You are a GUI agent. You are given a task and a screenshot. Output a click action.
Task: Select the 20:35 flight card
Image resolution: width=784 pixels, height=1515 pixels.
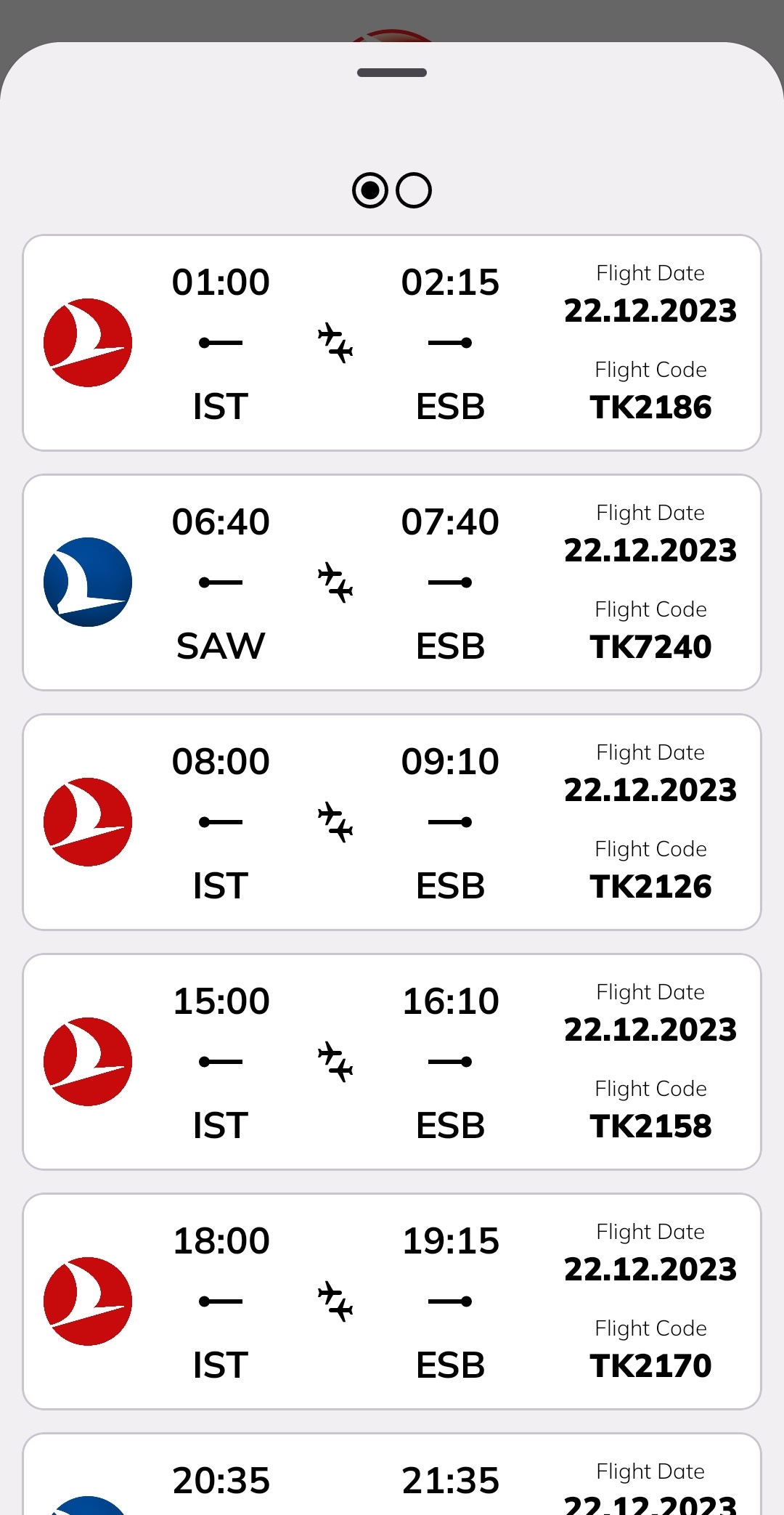392,1482
